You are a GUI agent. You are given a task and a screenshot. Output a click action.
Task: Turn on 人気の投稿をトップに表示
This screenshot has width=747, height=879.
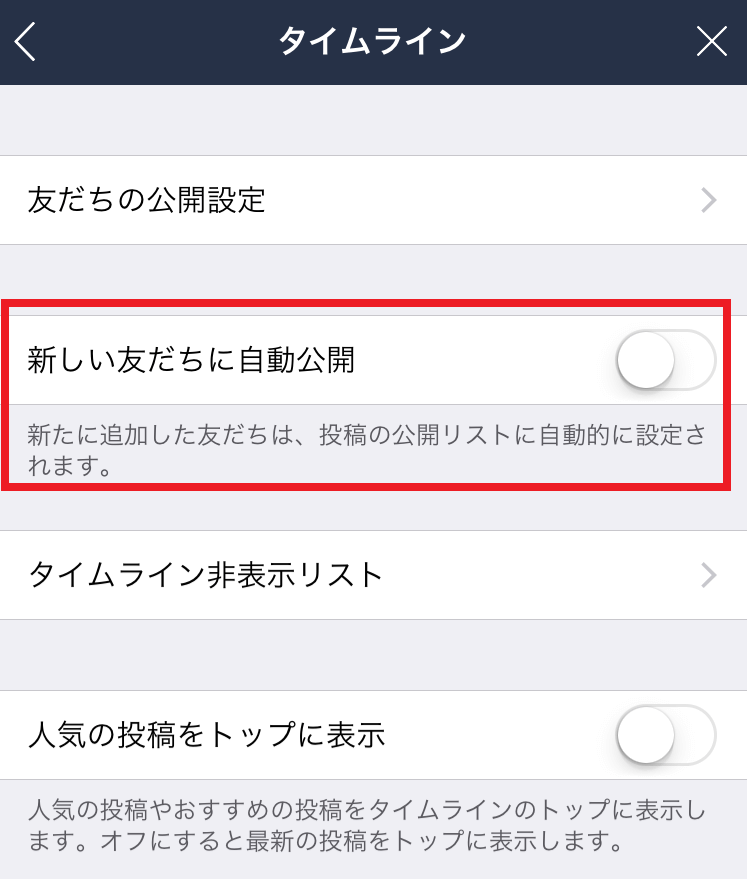[x=665, y=735]
